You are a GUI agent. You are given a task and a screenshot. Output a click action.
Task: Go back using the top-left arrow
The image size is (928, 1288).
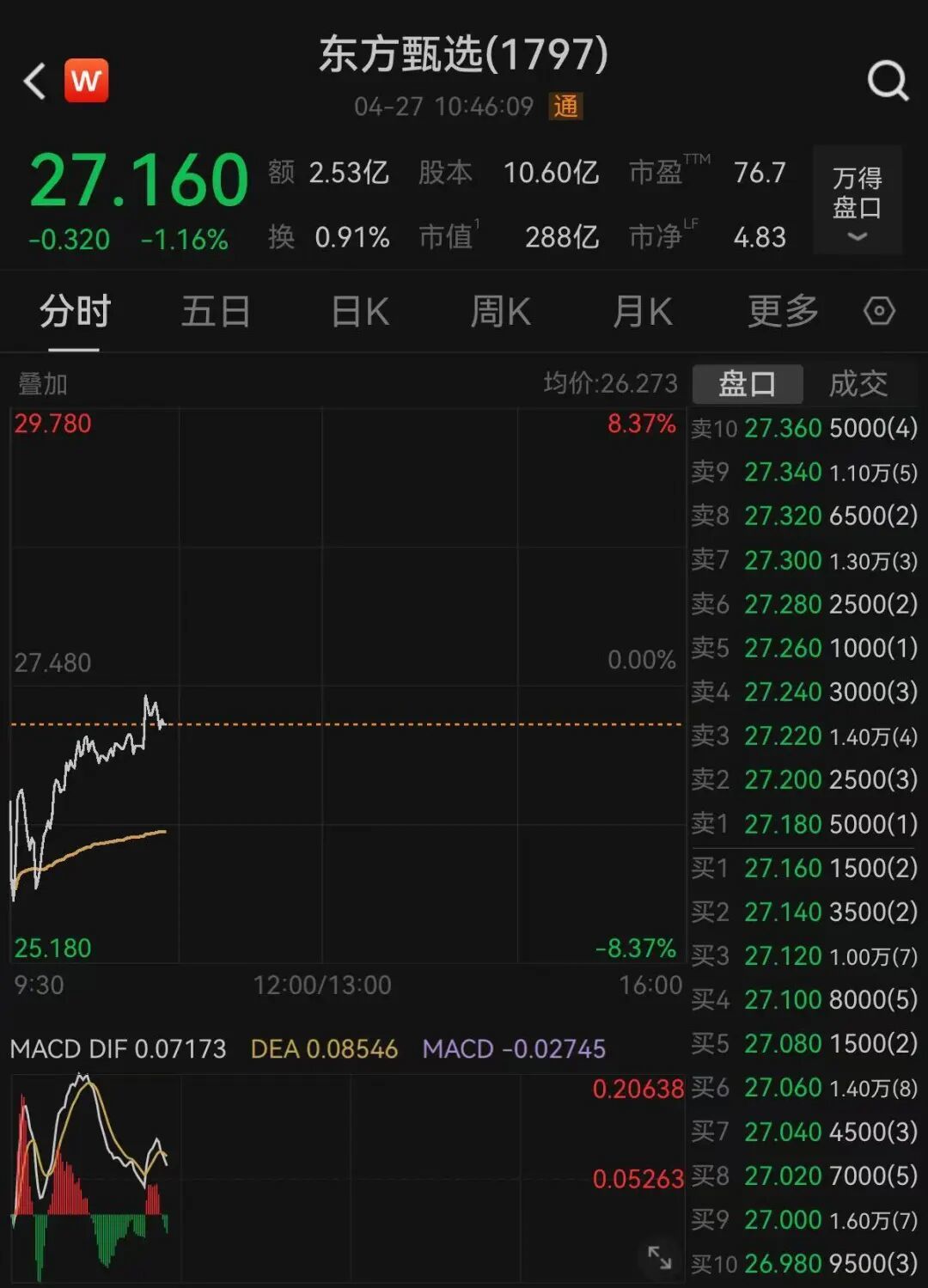34,82
